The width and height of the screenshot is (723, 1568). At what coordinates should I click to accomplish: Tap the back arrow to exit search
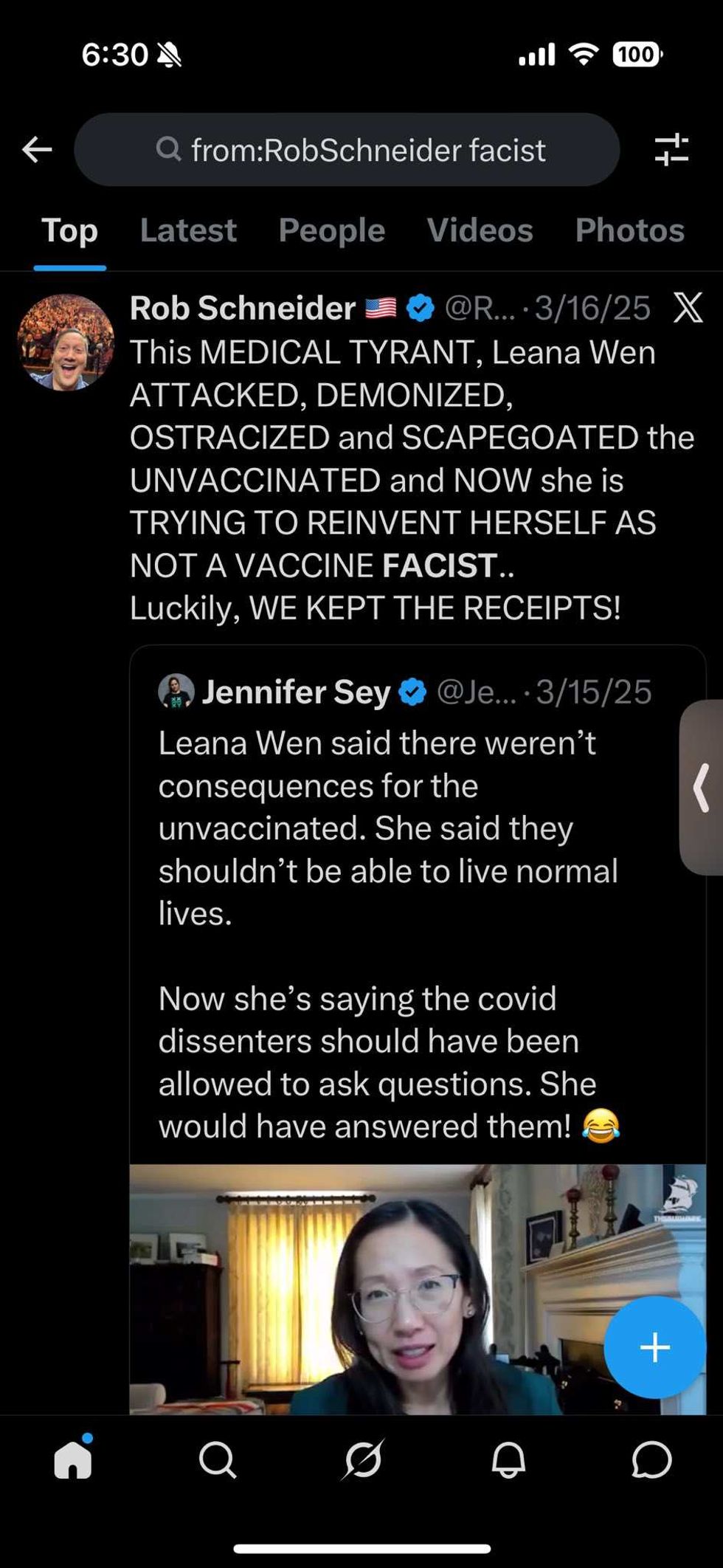[36, 149]
